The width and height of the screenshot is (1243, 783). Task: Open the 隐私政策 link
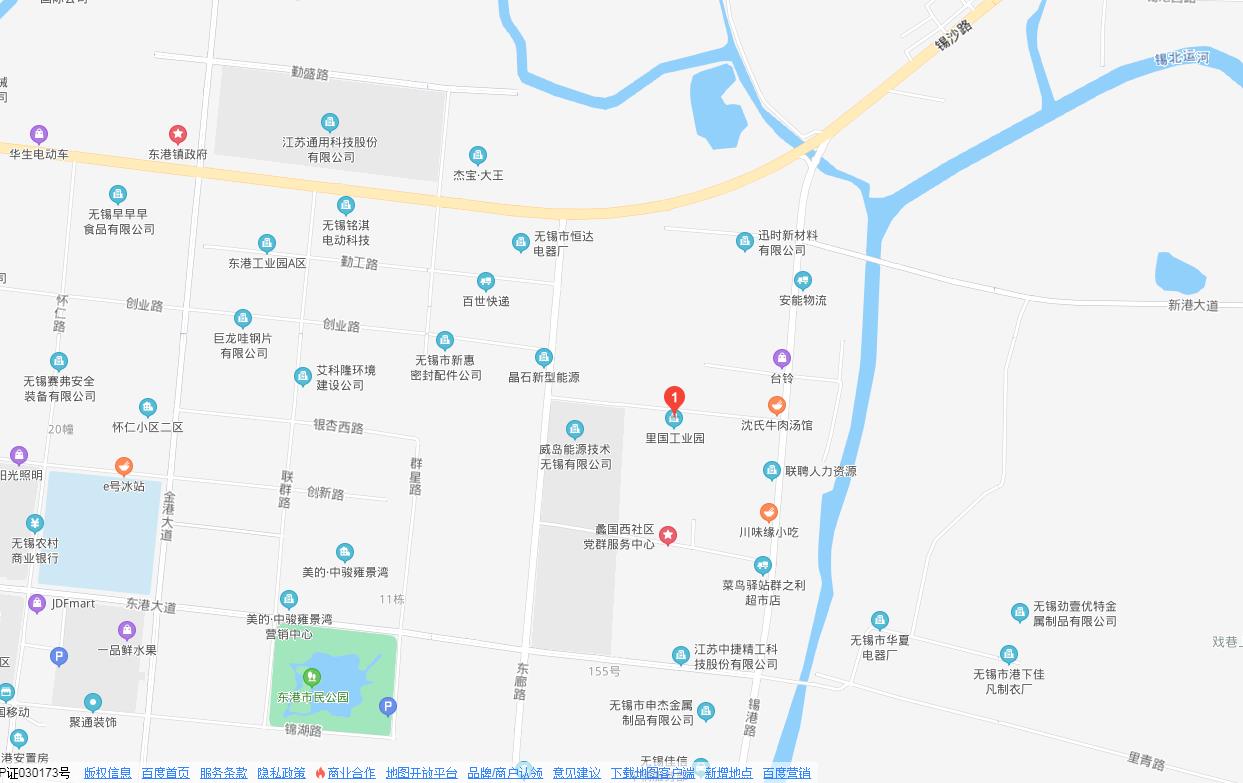(281, 773)
